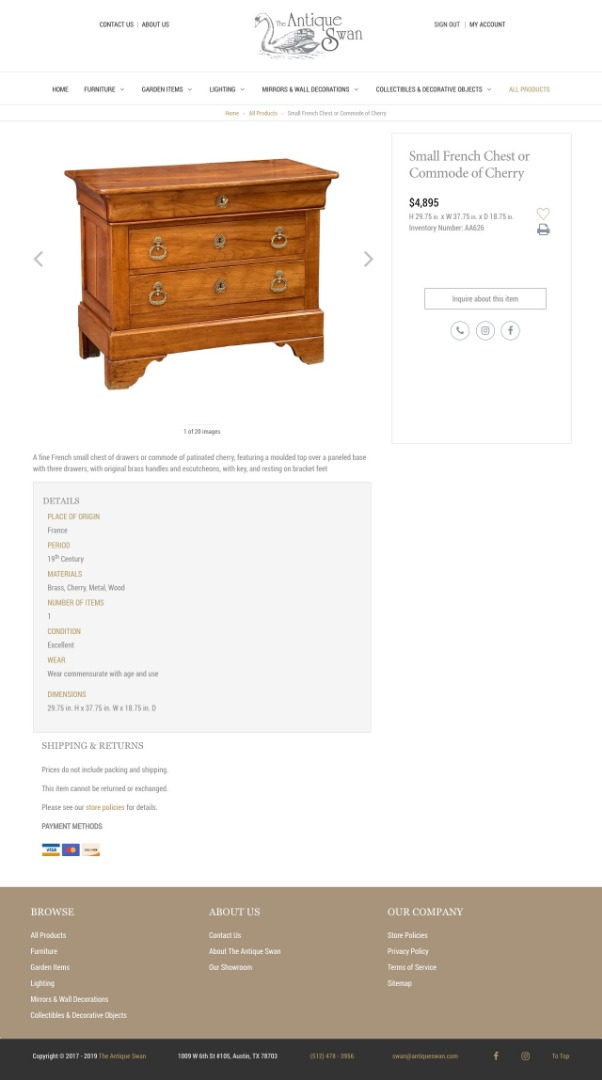Open Our Showroom in the footer
Image resolution: width=602 pixels, height=1080 pixels.
[230, 967]
